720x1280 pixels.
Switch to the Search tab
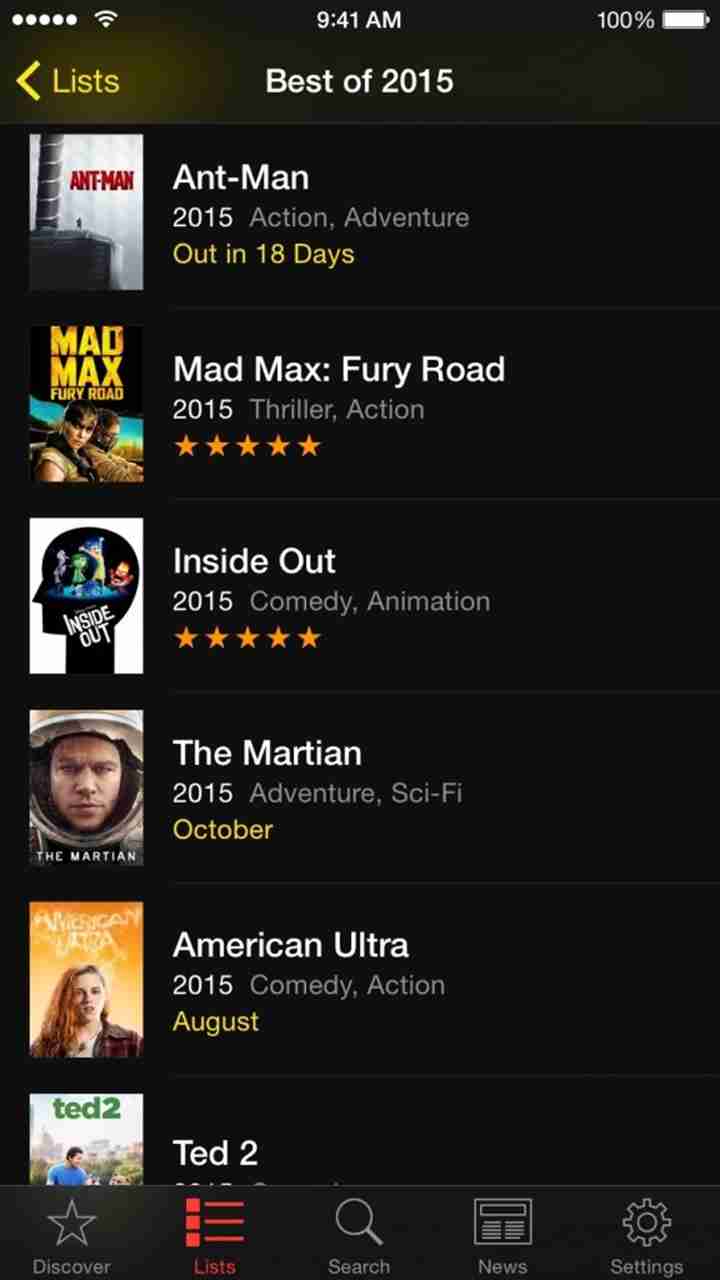[x=359, y=1236]
